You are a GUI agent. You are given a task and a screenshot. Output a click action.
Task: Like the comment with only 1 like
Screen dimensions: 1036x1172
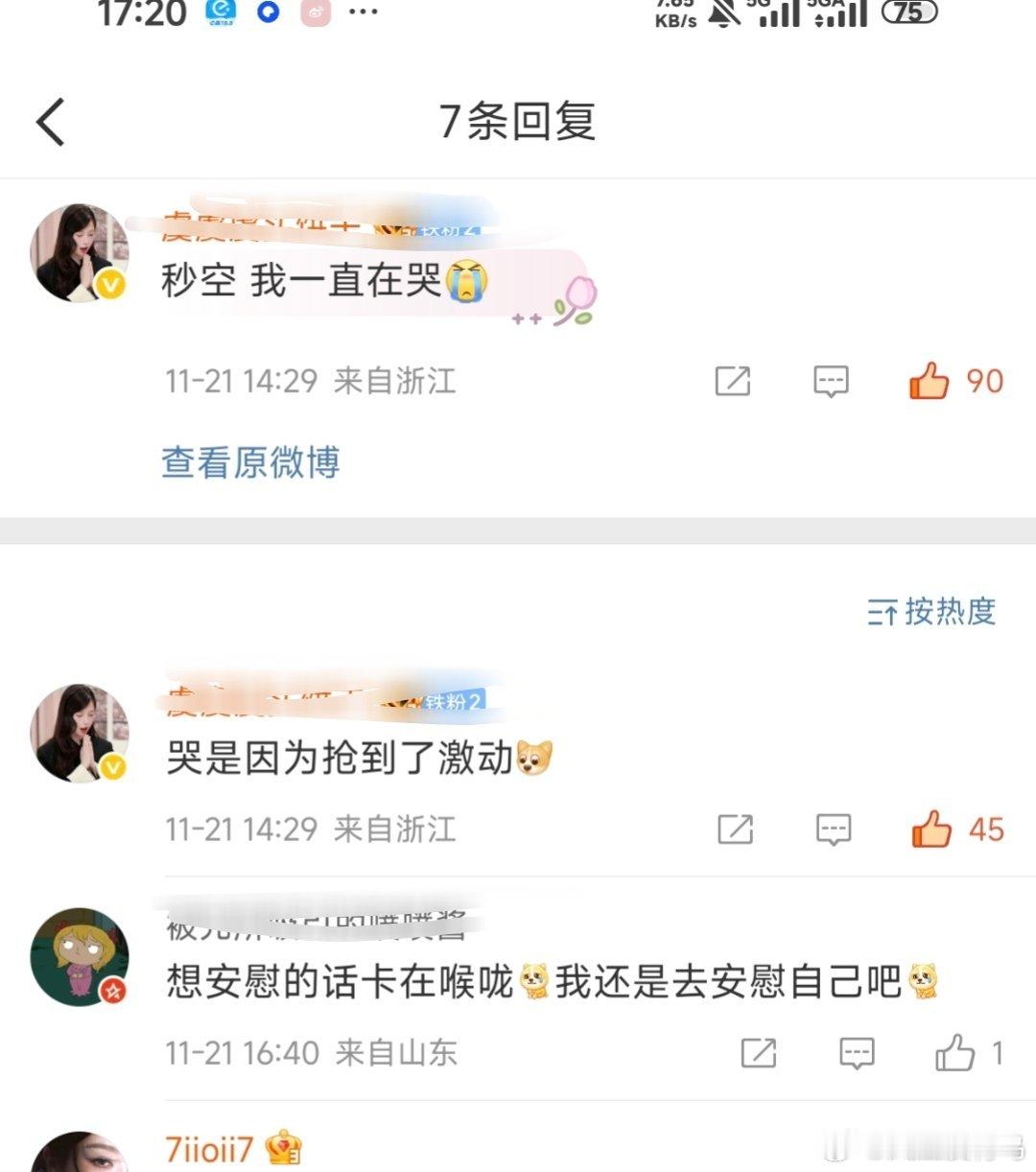click(x=954, y=1054)
